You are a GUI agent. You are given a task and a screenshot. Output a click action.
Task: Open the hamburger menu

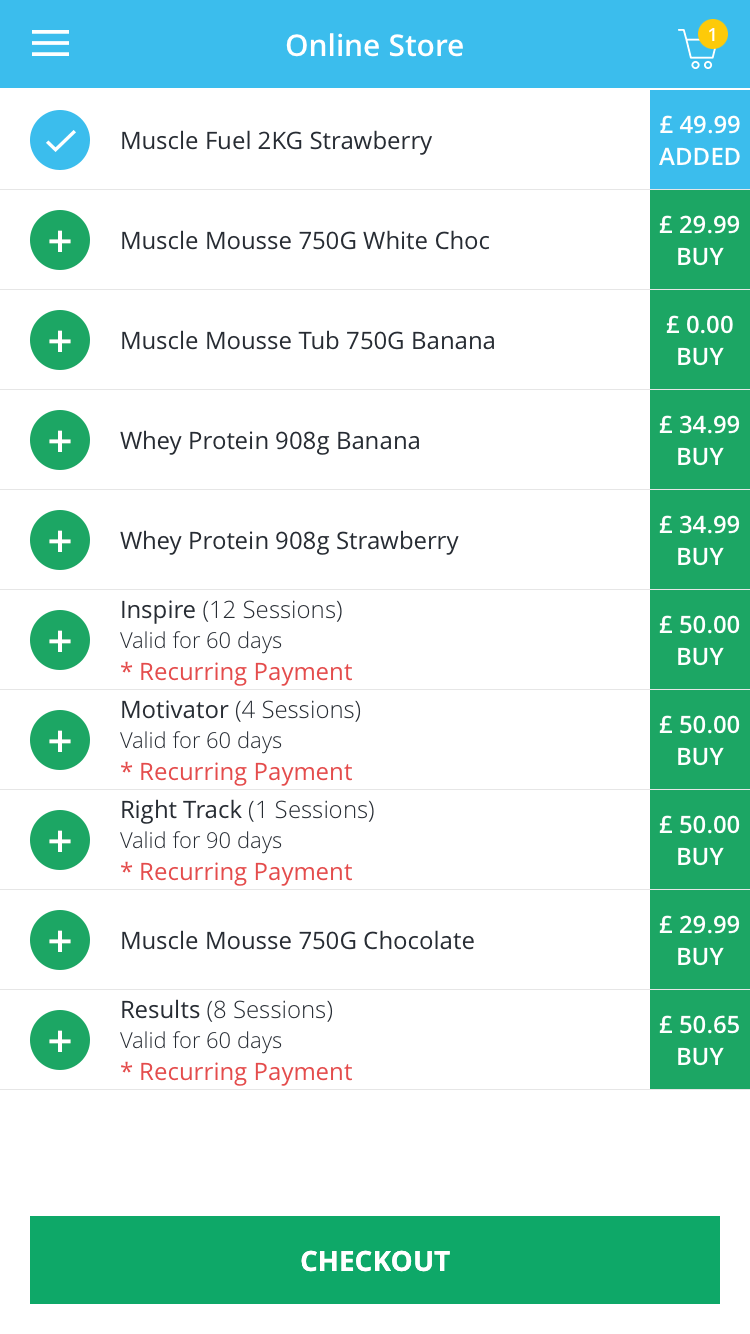(50, 43)
